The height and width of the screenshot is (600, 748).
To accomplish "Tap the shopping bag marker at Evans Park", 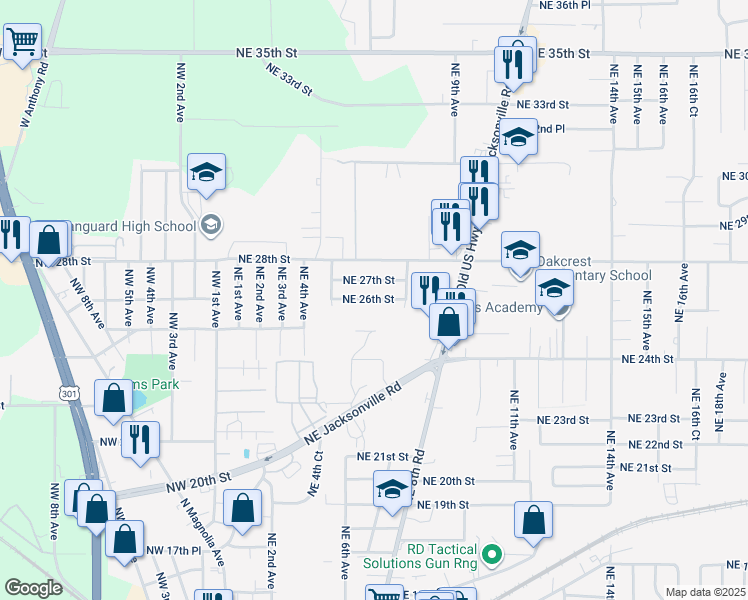I will coord(113,399).
